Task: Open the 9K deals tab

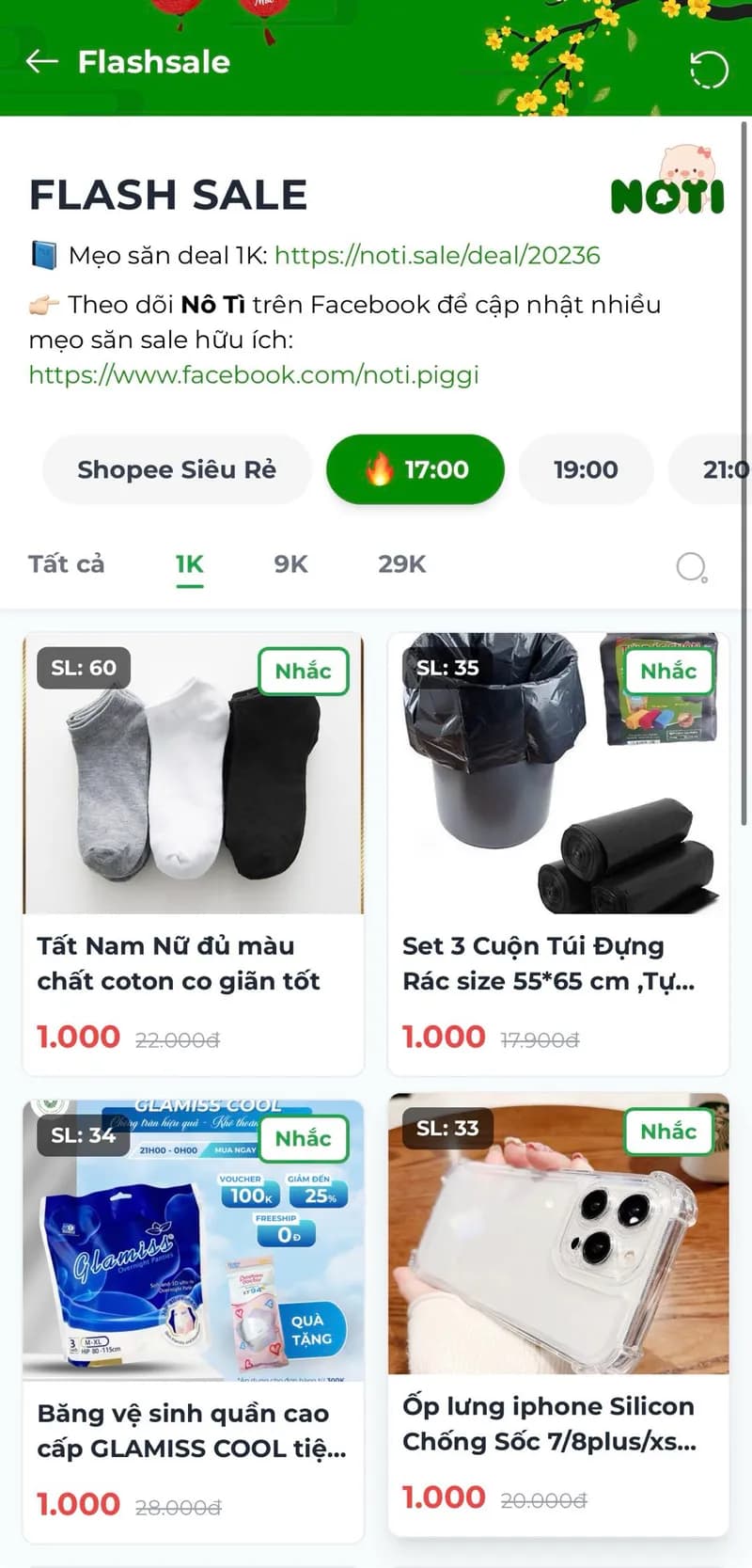Action: tap(290, 563)
